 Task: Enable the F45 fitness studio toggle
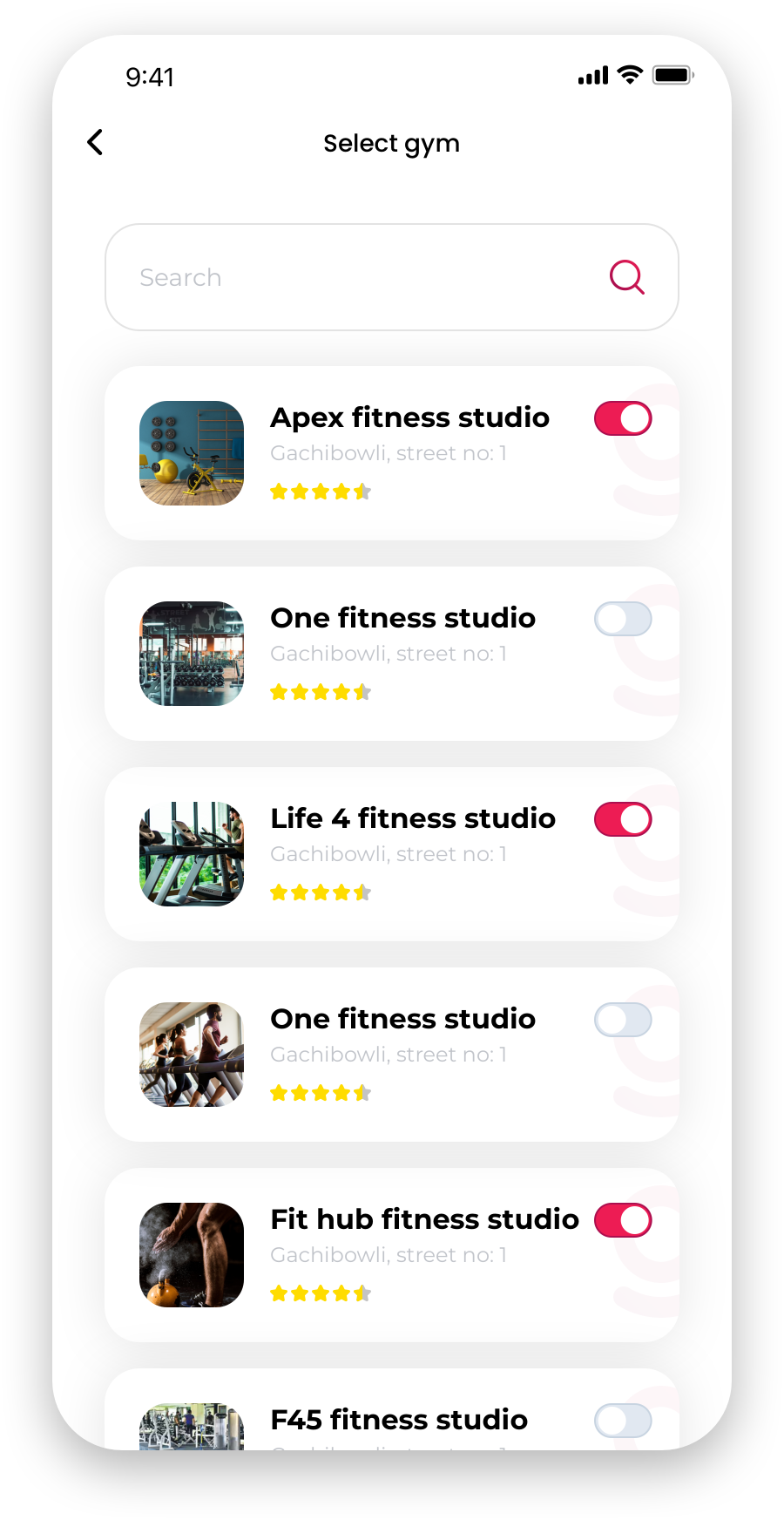click(x=623, y=1421)
